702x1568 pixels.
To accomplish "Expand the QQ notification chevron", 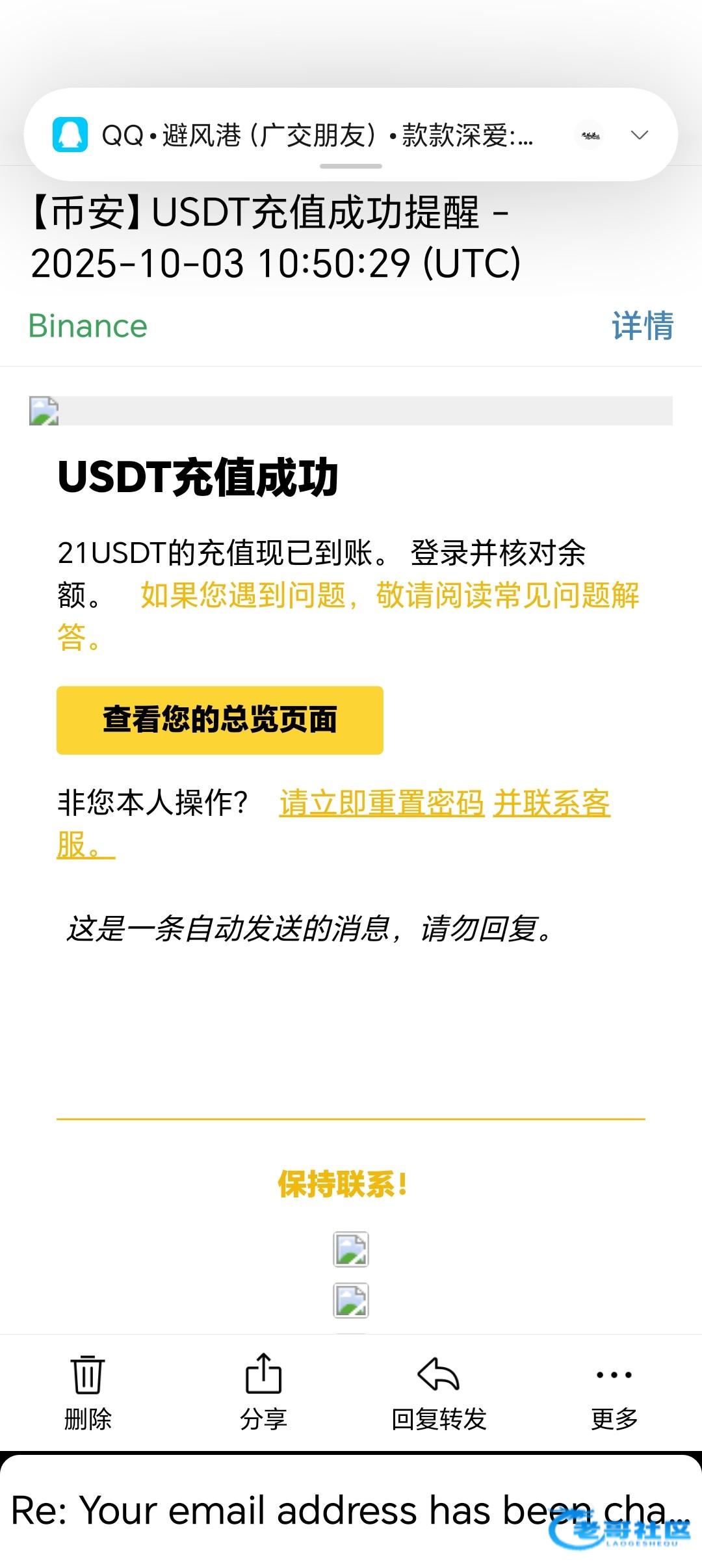I will (640, 135).
